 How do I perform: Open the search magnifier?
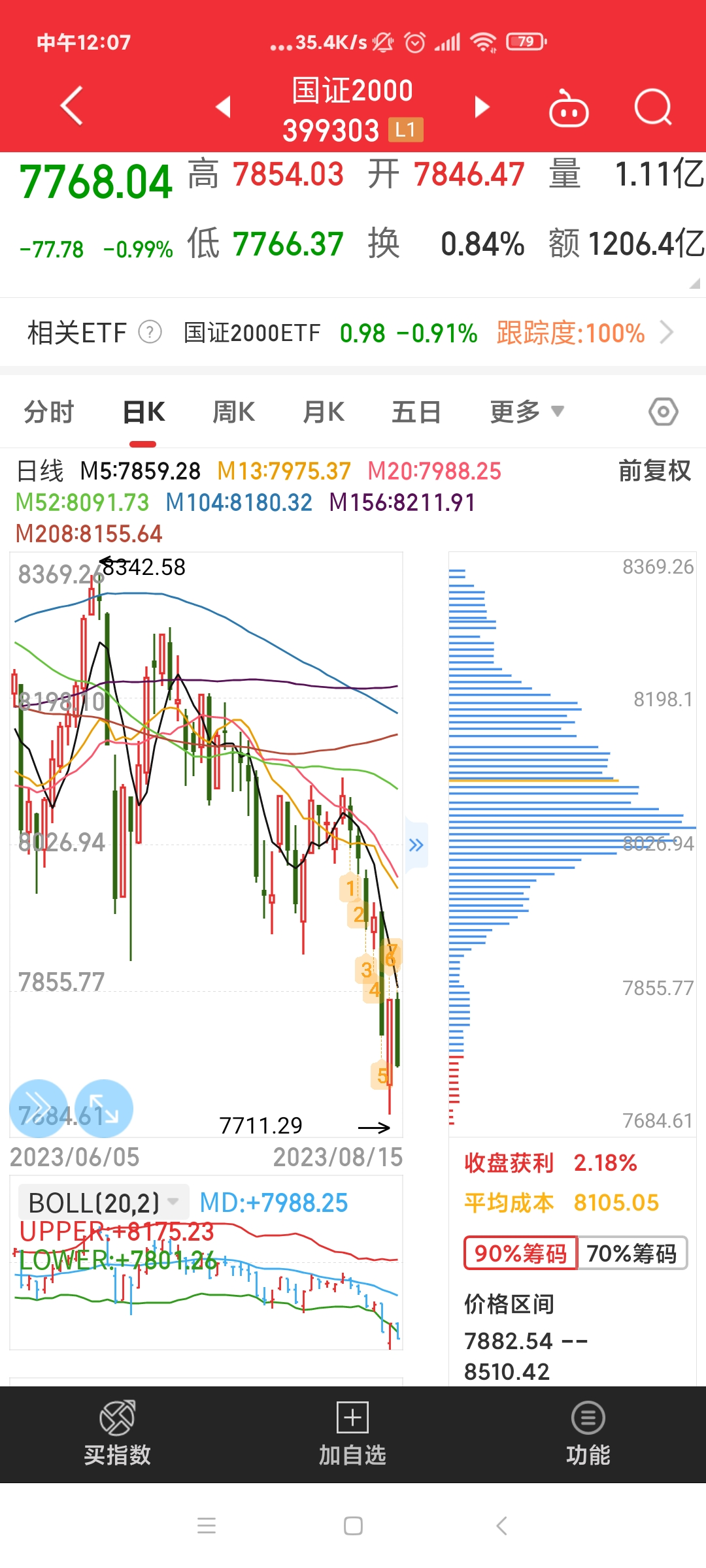653,107
